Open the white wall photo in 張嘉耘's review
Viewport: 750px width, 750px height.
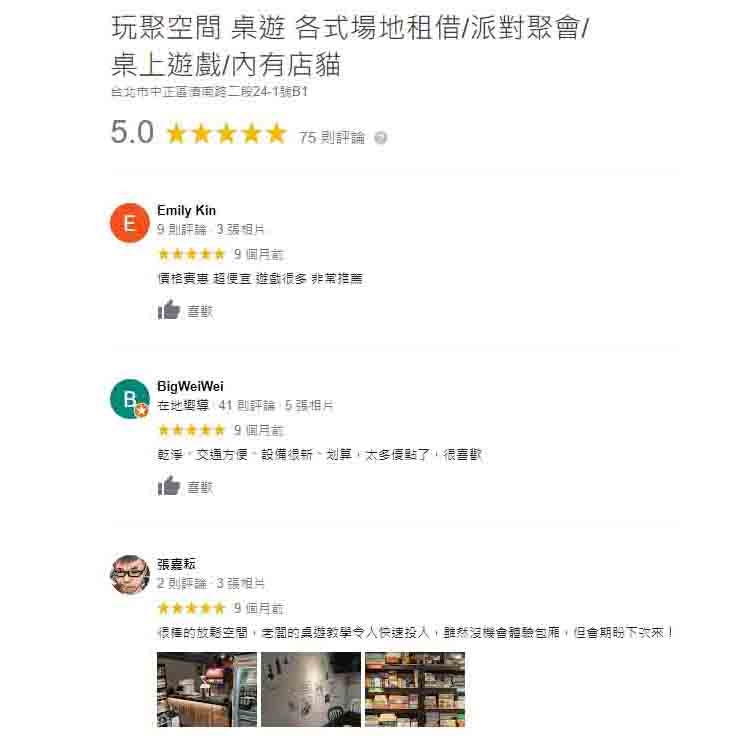click(x=310, y=689)
